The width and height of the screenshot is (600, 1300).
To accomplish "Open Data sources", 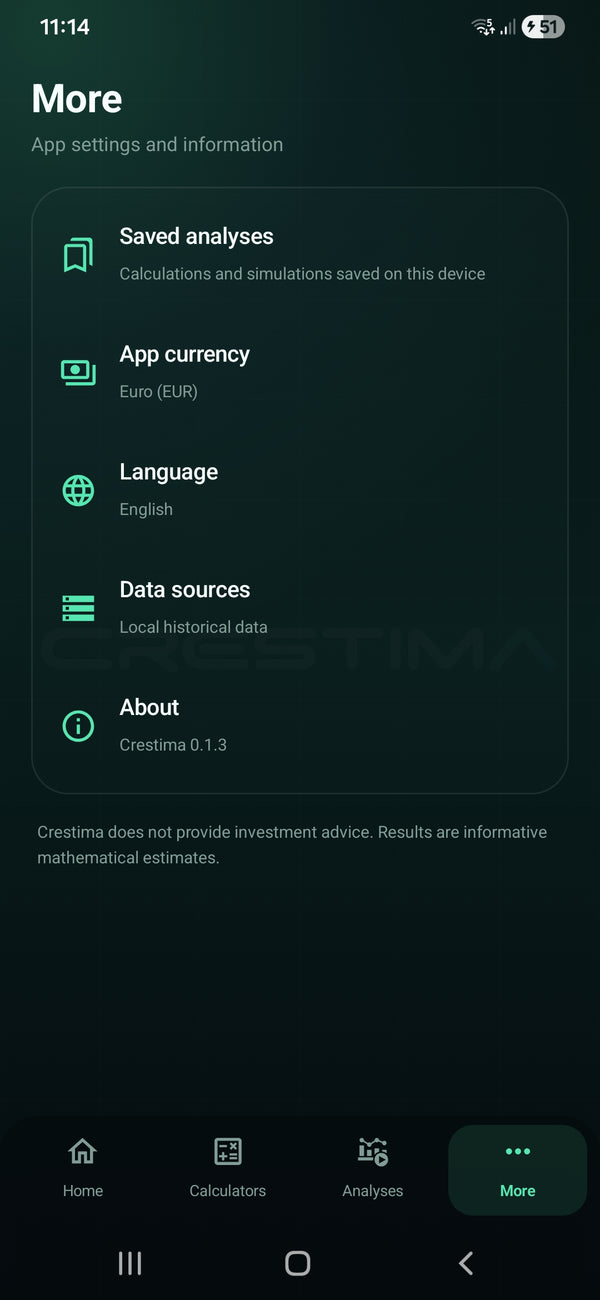I will [x=300, y=608].
